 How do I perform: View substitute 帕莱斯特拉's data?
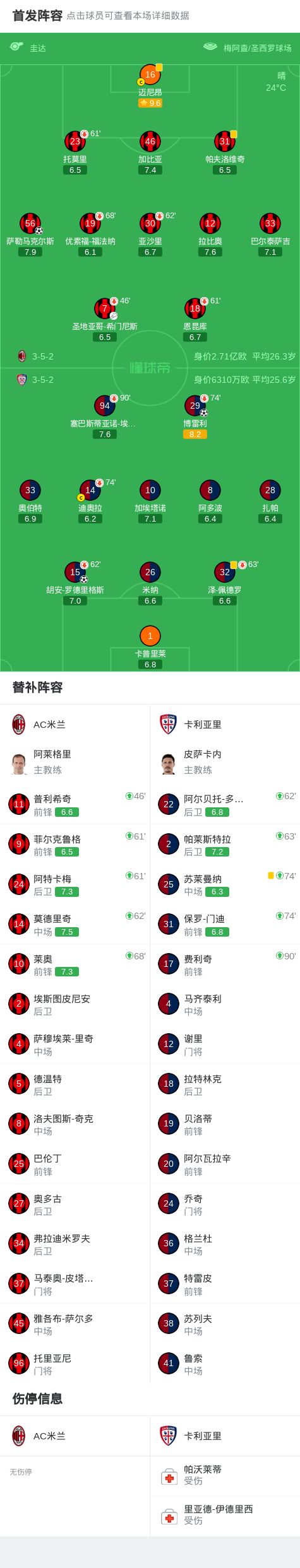(x=225, y=845)
